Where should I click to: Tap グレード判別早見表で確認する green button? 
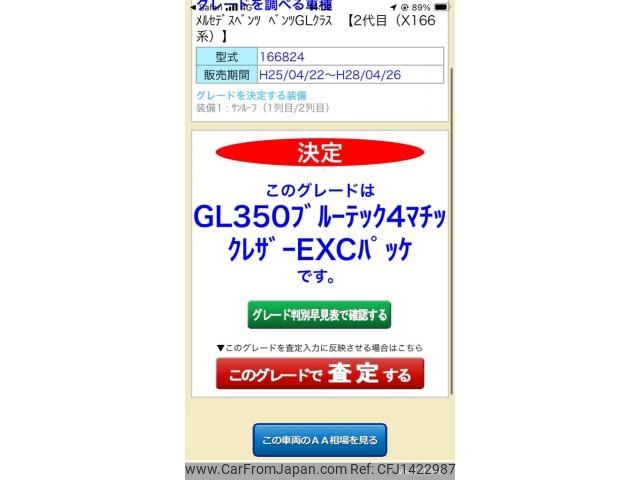pos(319,315)
